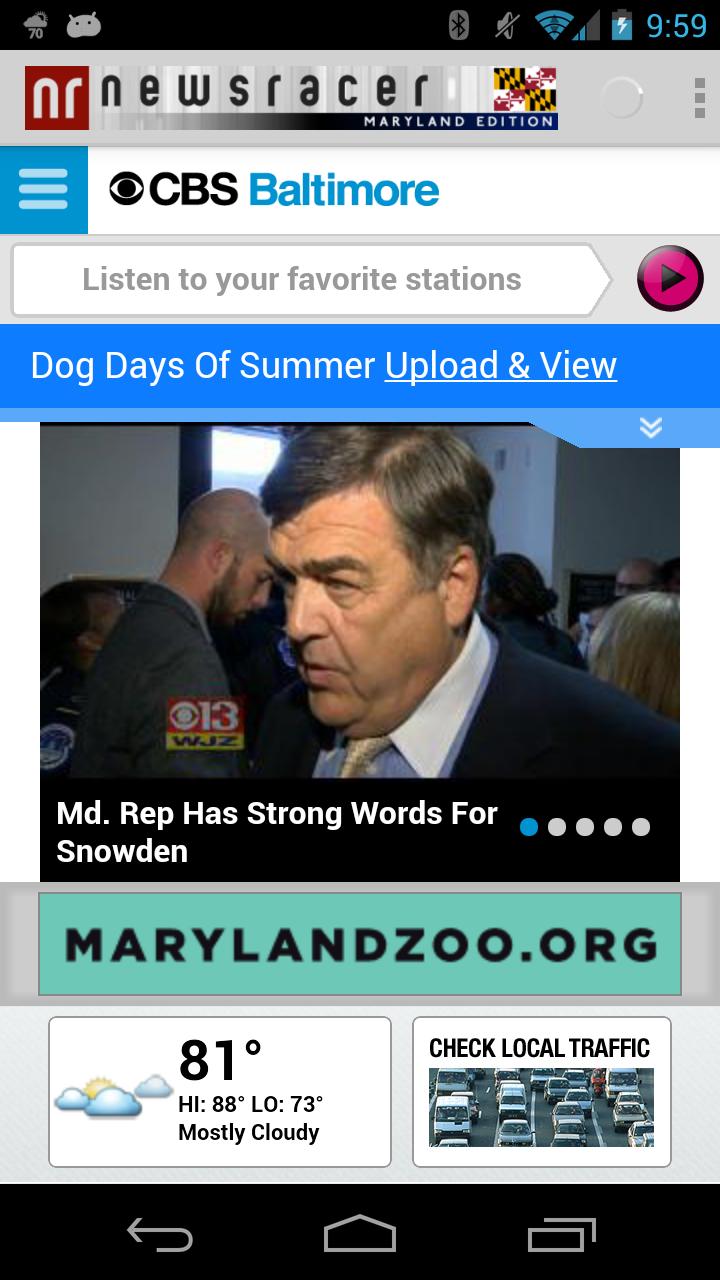Open the Upload & View link
Screen dimensions: 720x1280
[500, 365]
